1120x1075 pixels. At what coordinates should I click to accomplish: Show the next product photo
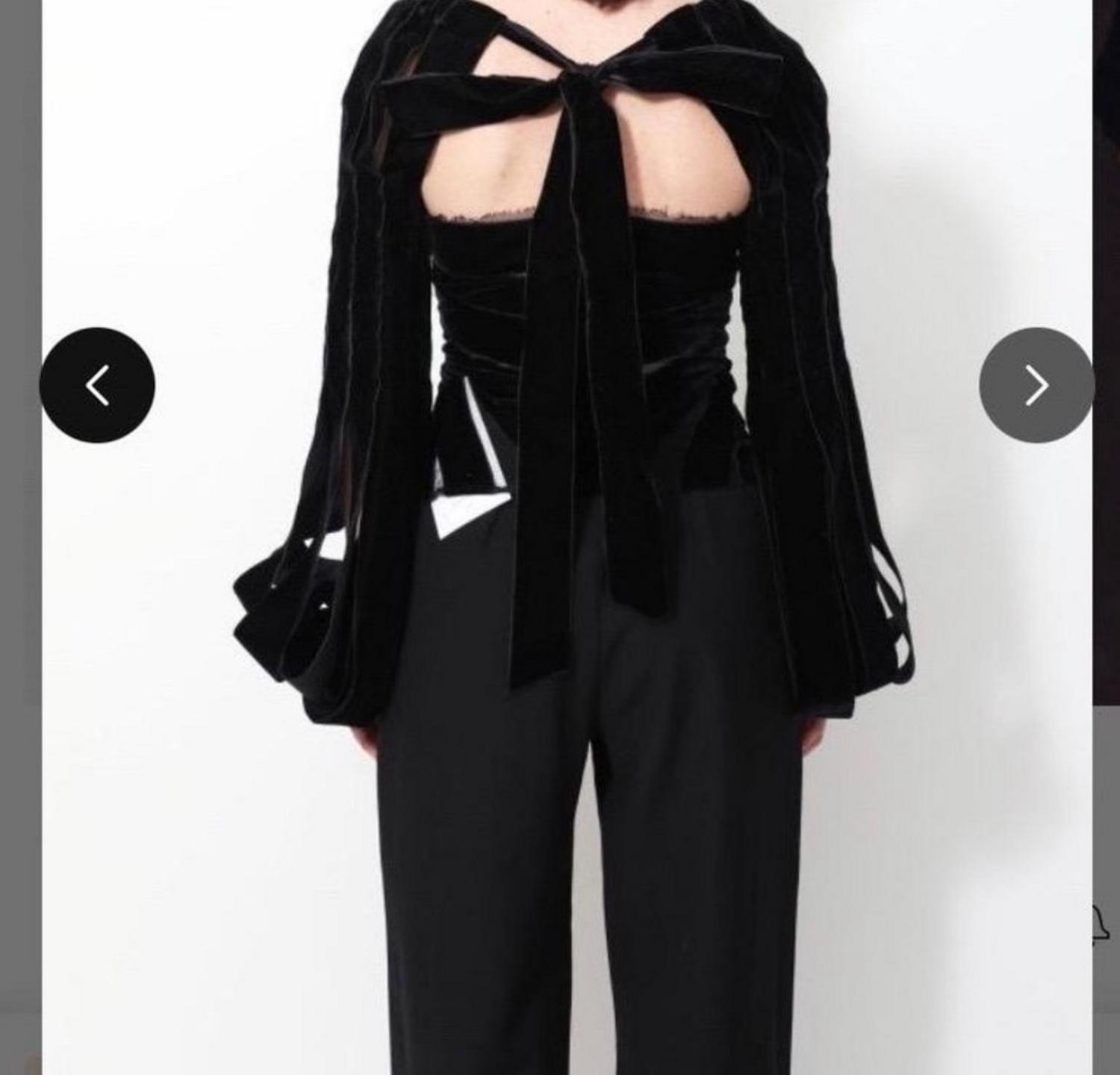[x=1036, y=385]
